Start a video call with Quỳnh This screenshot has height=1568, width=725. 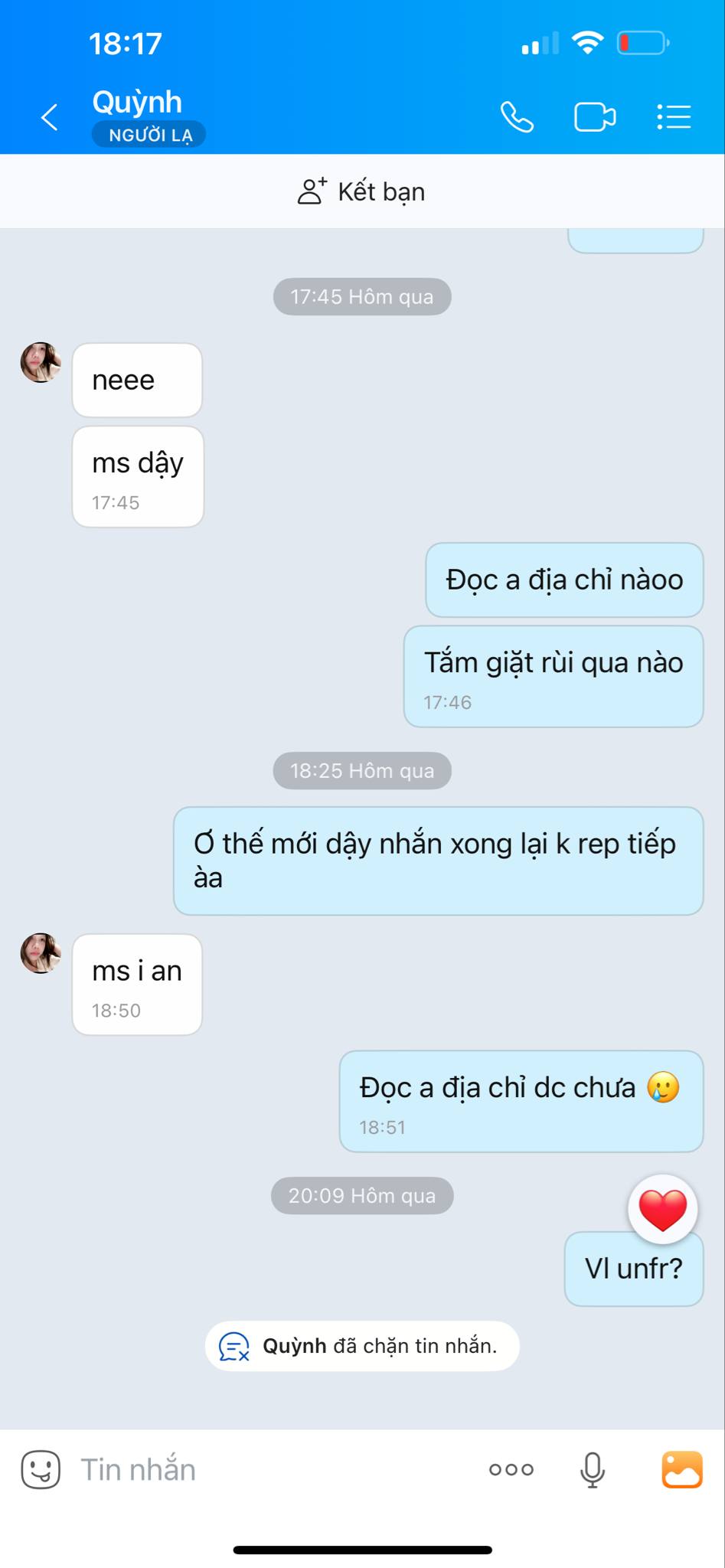(595, 118)
